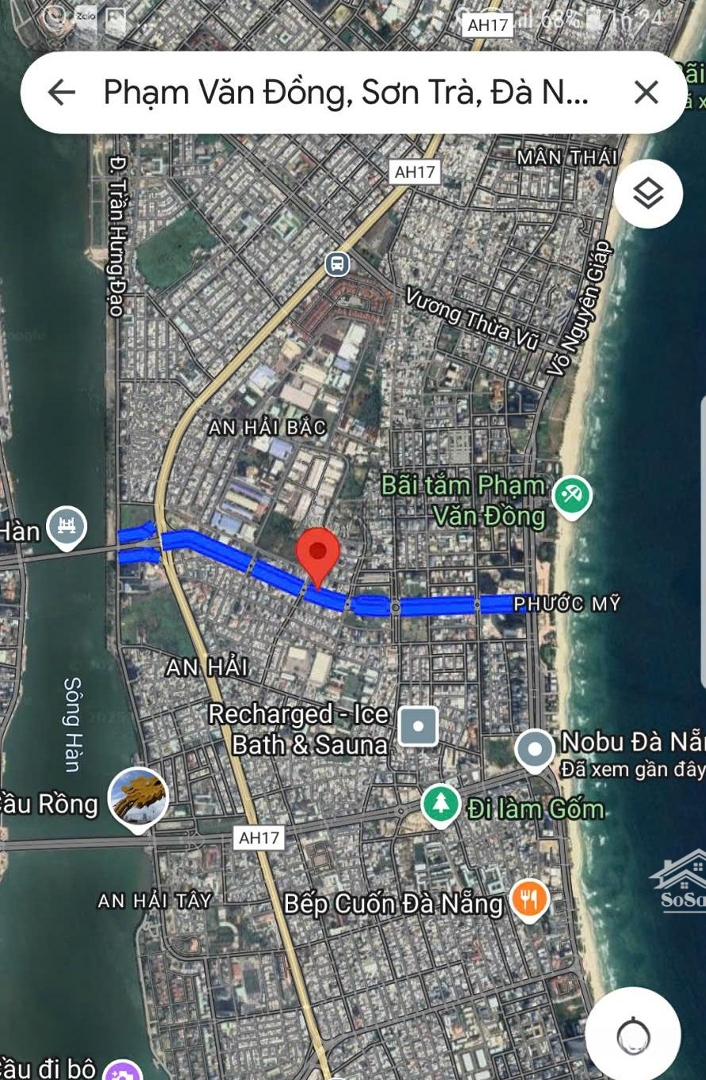The width and height of the screenshot is (706, 1080).
Task: Tap the bus stop icon near AH17
Action: tap(338, 264)
